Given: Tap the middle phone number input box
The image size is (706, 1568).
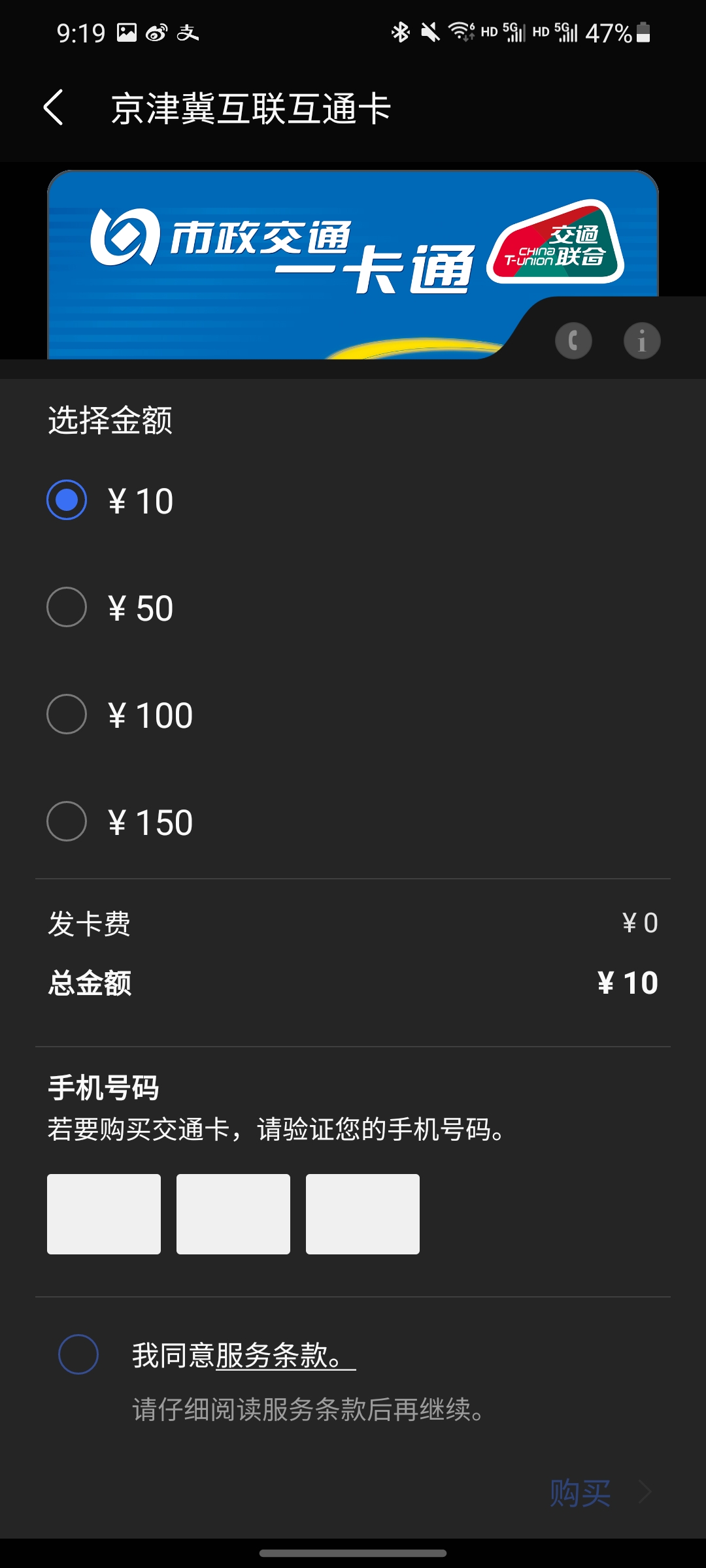Looking at the screenshot, I should pyautogui.click(x=233, y=1214).
